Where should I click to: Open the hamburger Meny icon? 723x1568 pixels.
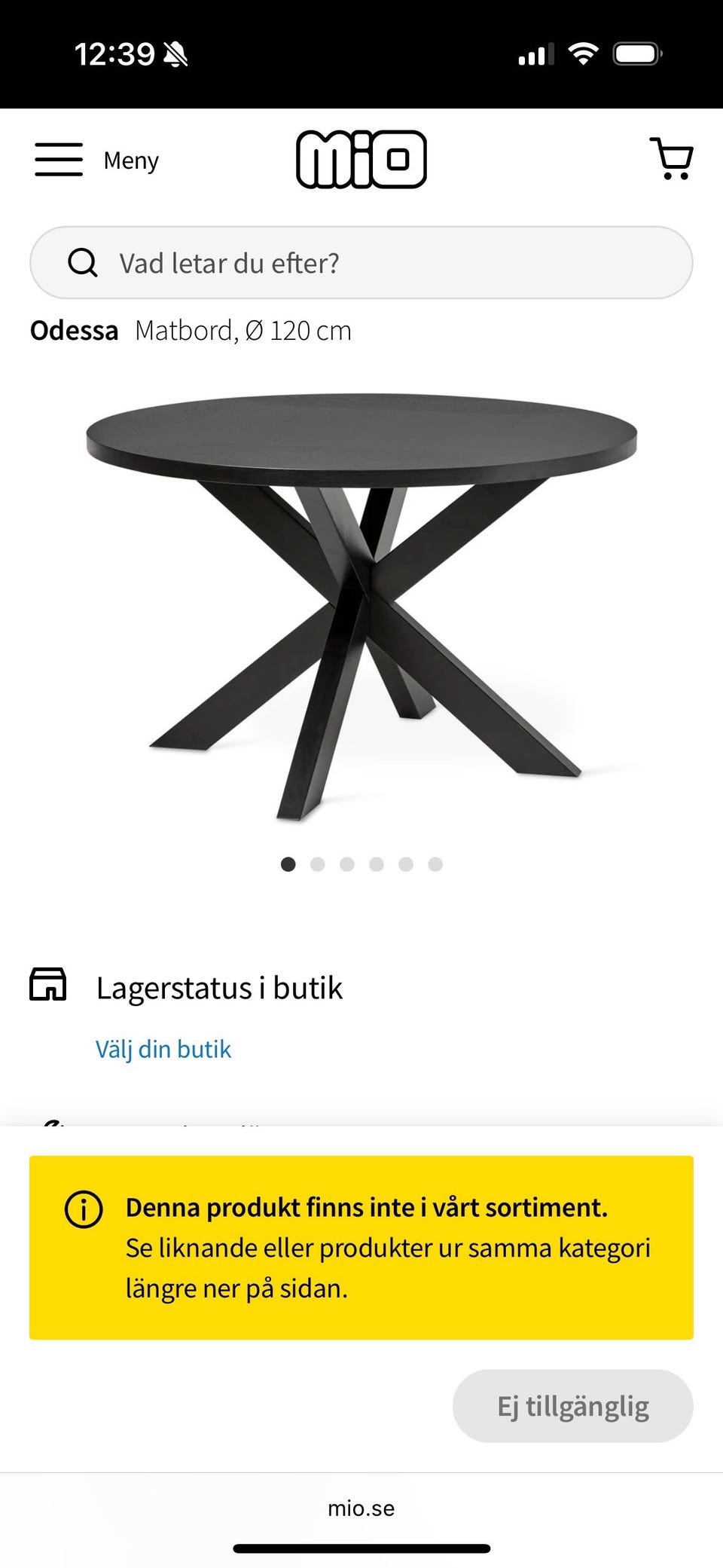(x=59, y=160)
